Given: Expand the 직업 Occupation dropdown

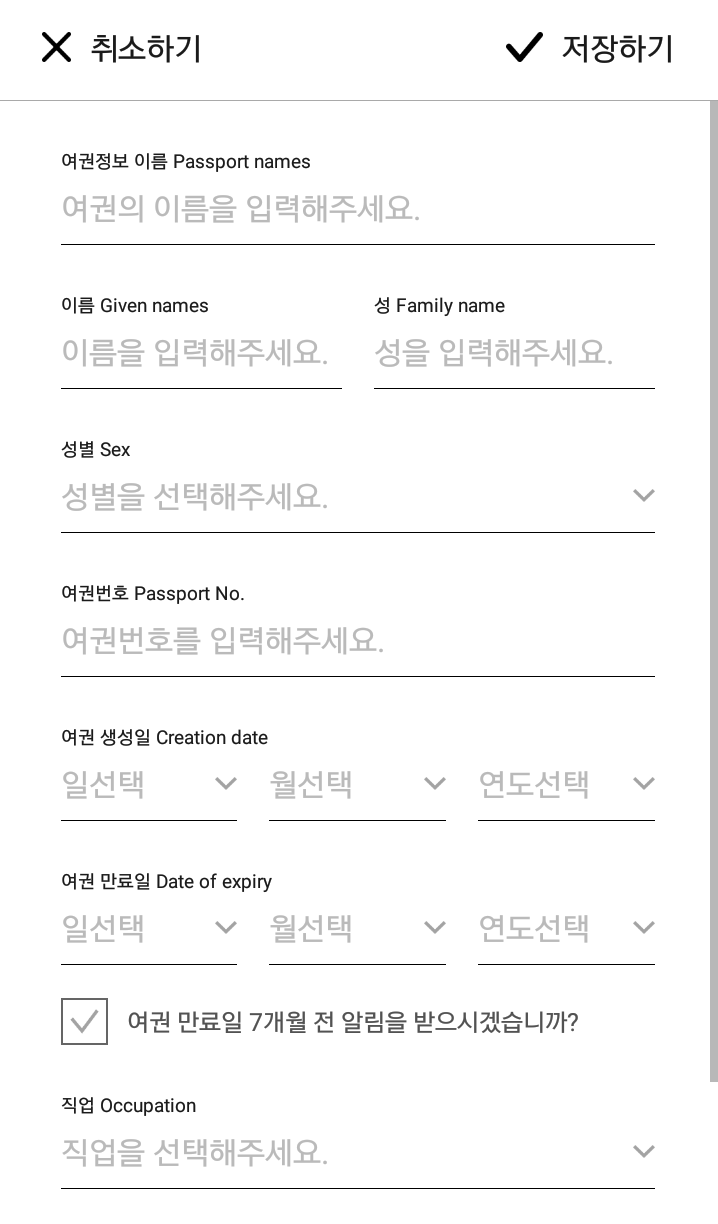Looking at the screenshot, I should (x=358, y=1153).
